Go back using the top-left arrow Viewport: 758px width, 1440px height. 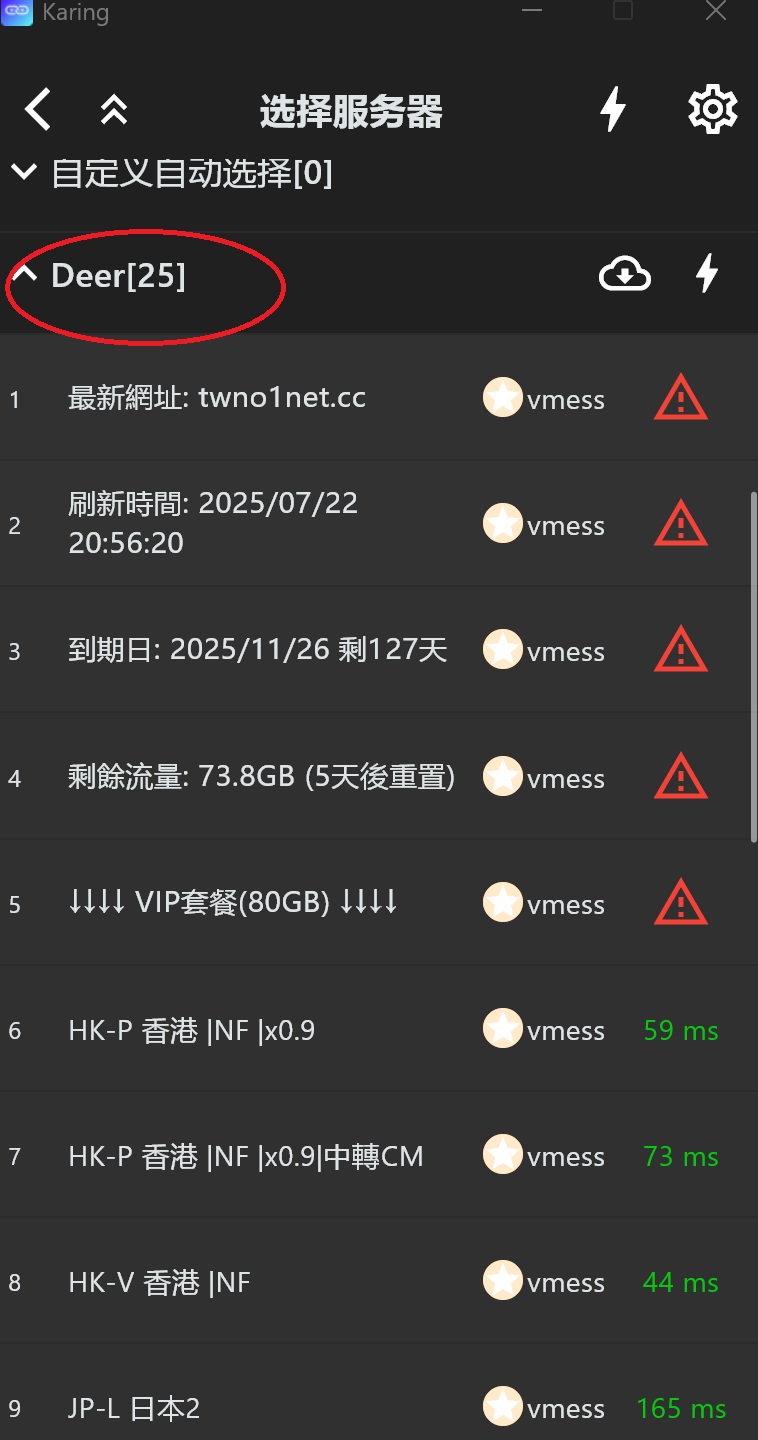(38, 109)
